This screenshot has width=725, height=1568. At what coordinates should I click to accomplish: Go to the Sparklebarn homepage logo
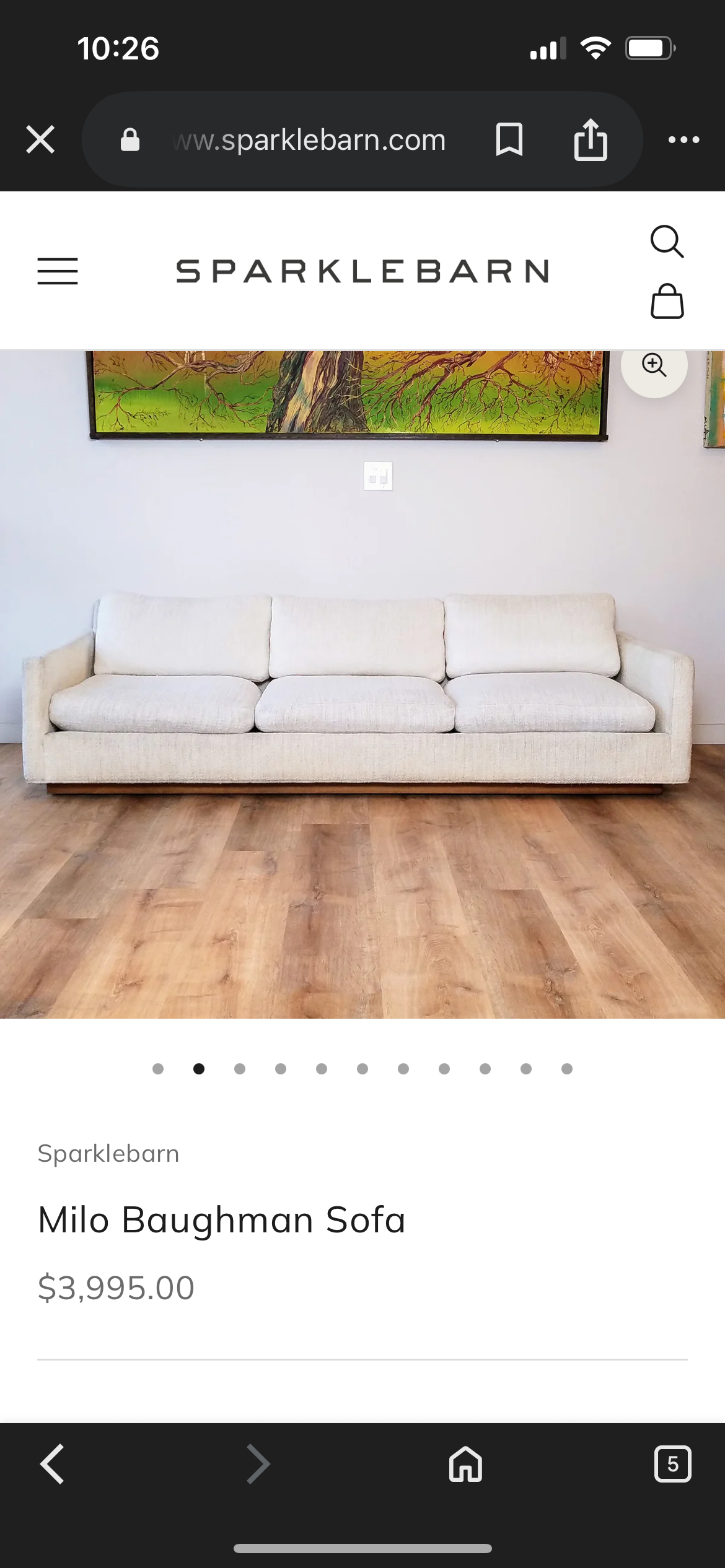(x=362, y=271)
